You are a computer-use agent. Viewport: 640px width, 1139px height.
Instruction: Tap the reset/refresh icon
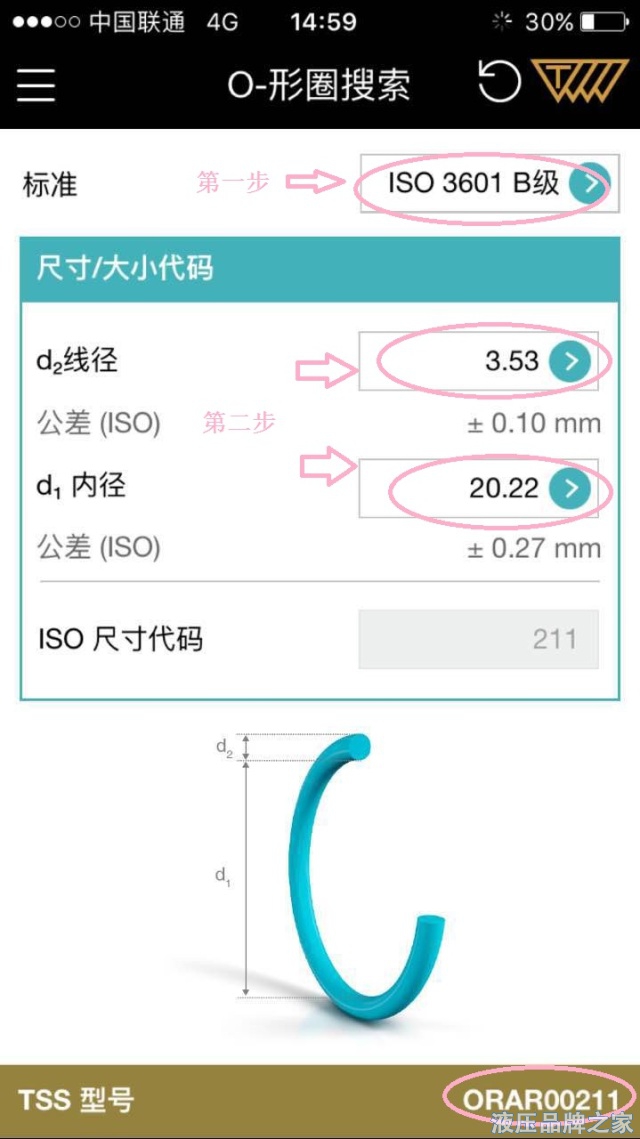498,82
